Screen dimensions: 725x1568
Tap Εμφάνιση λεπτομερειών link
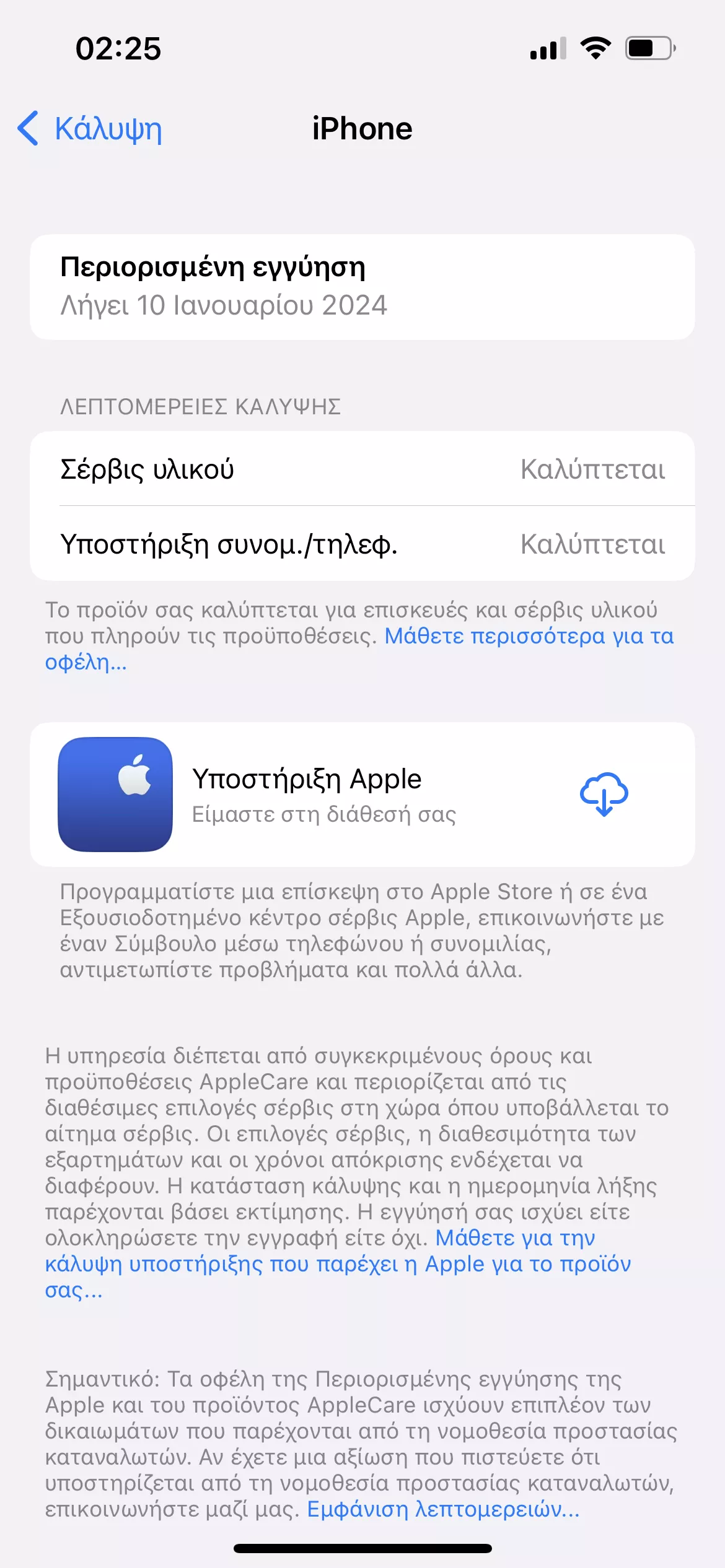[x=443, y=1509]
